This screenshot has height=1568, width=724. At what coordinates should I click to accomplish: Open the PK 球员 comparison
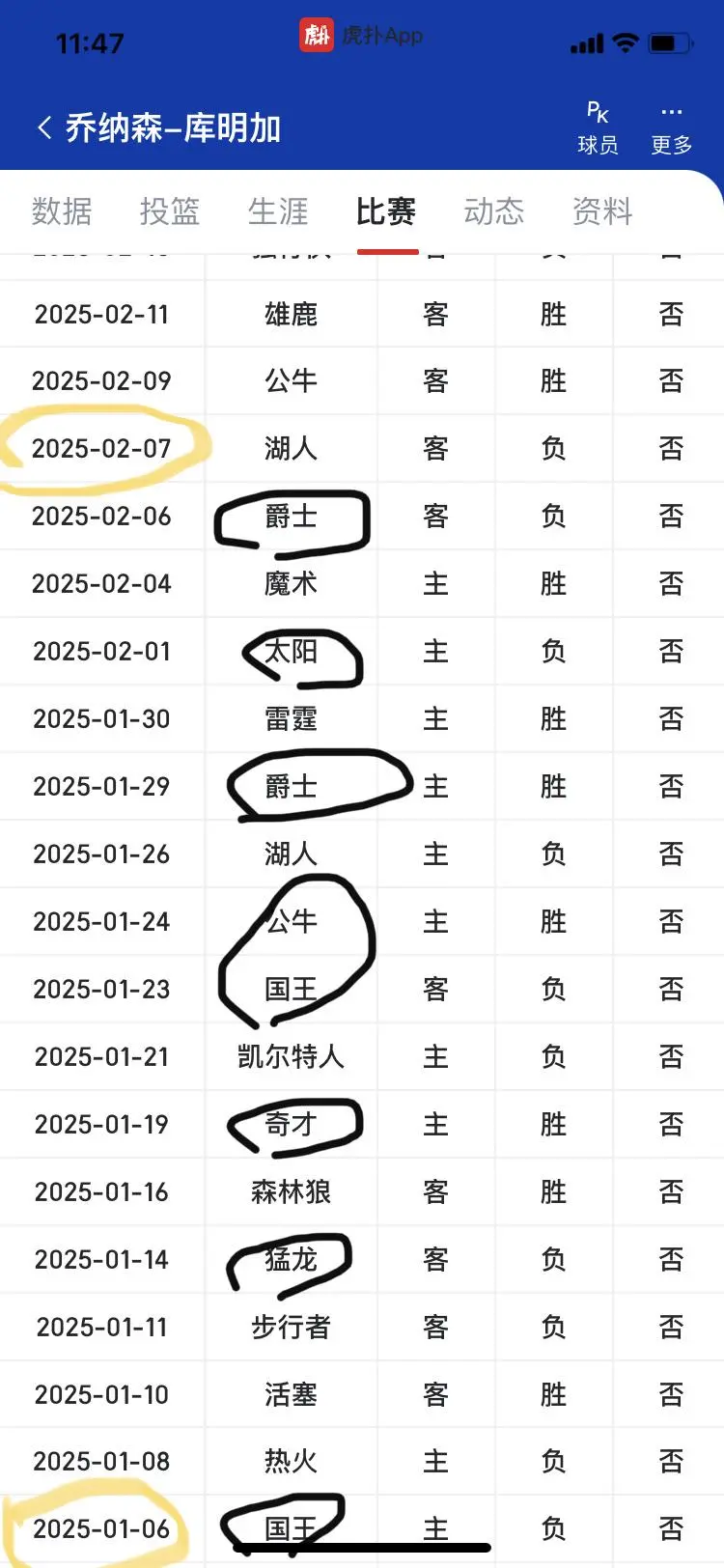[x=598, y=128]
